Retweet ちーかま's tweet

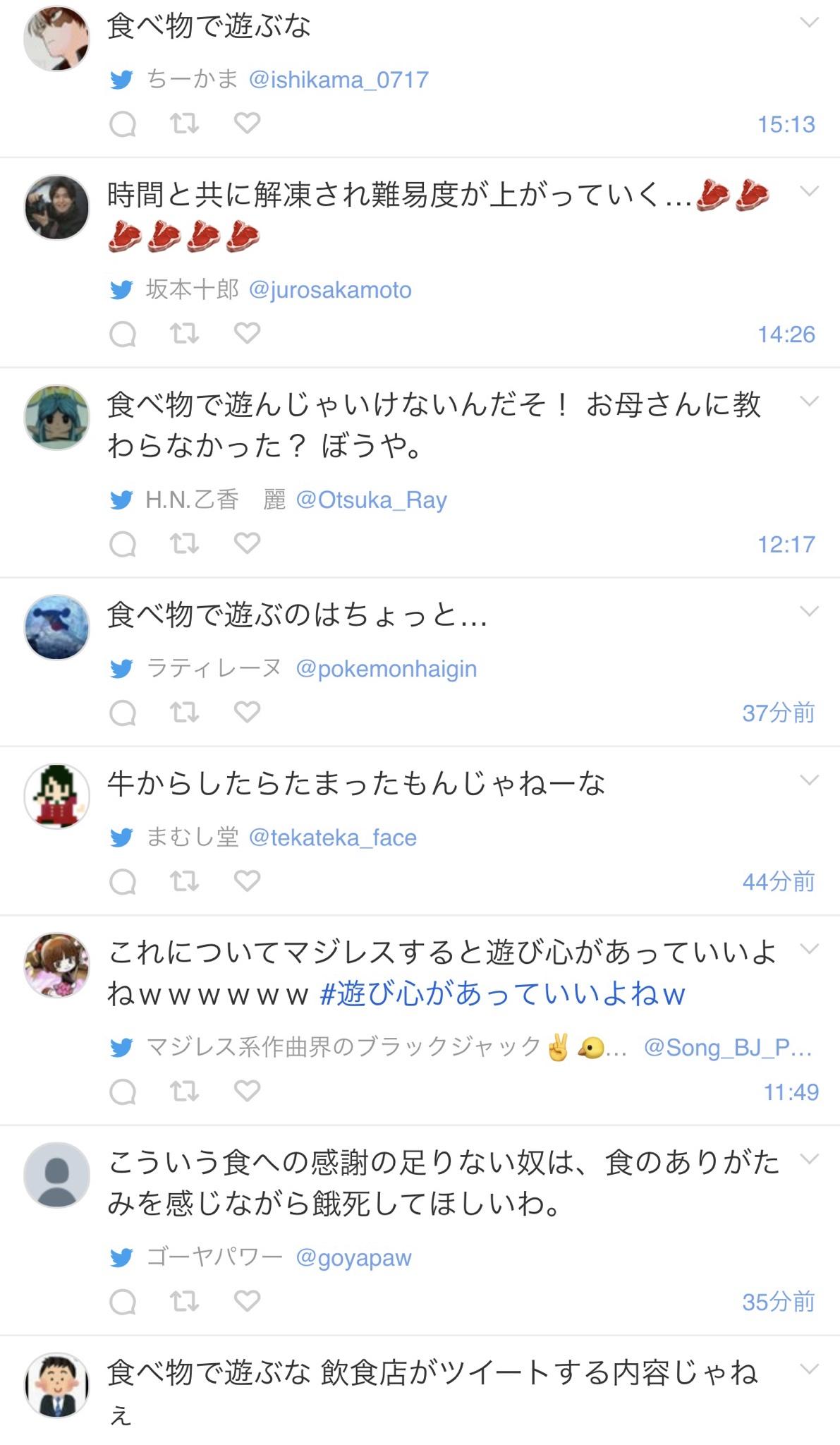click(x=185, y=123)
